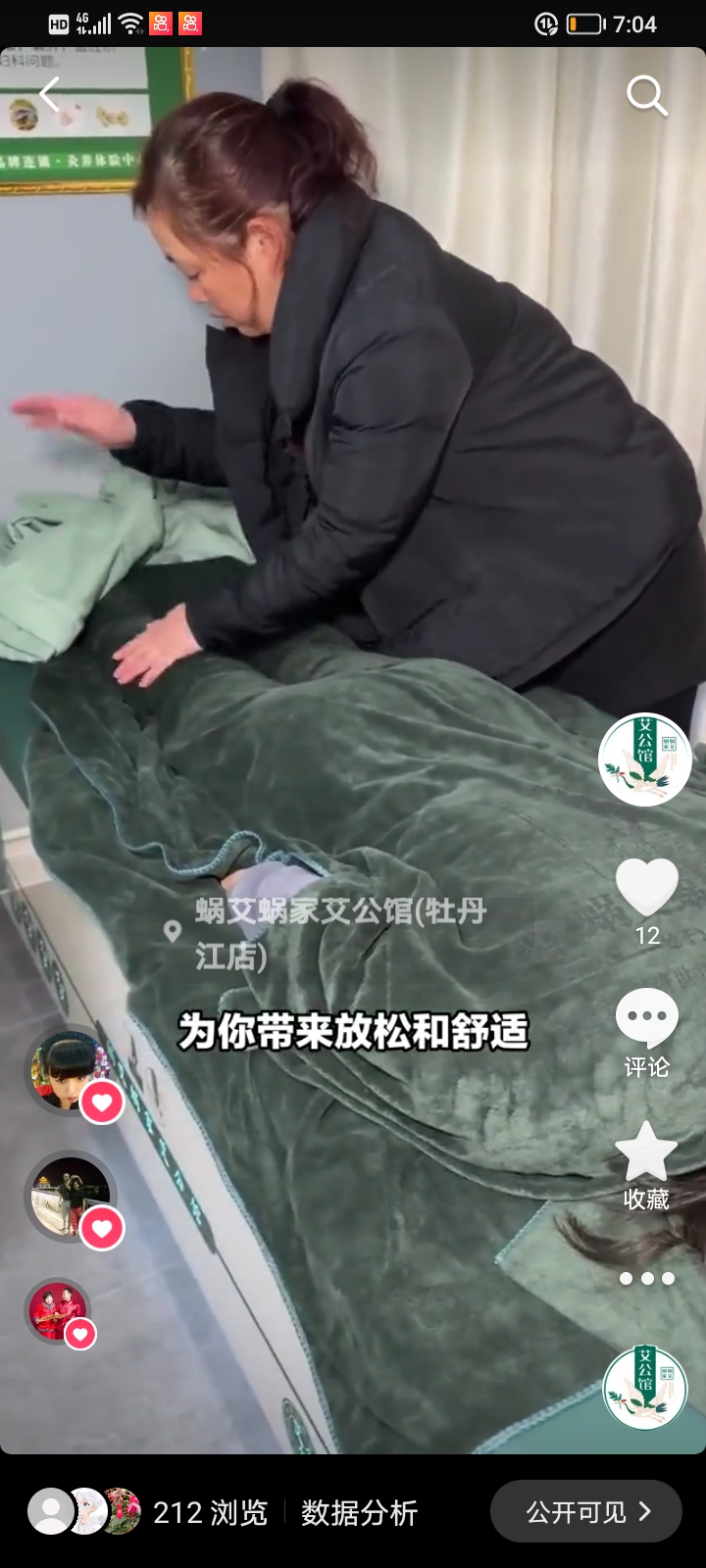
Task: Open the three-dot more options menu
Action: [647, 1278]
